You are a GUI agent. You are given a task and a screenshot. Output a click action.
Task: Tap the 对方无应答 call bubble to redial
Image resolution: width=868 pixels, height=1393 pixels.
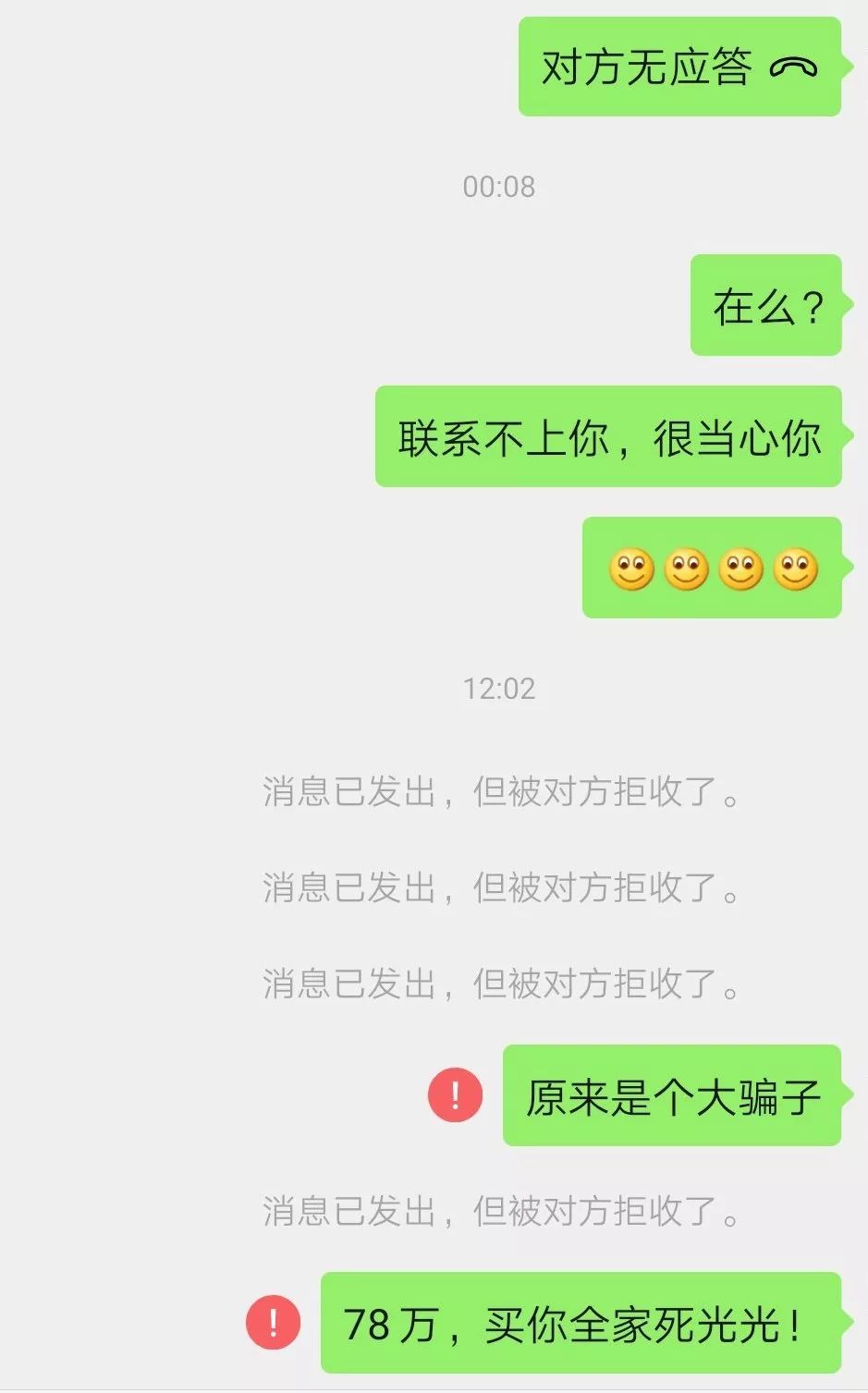tap(679, 67)
